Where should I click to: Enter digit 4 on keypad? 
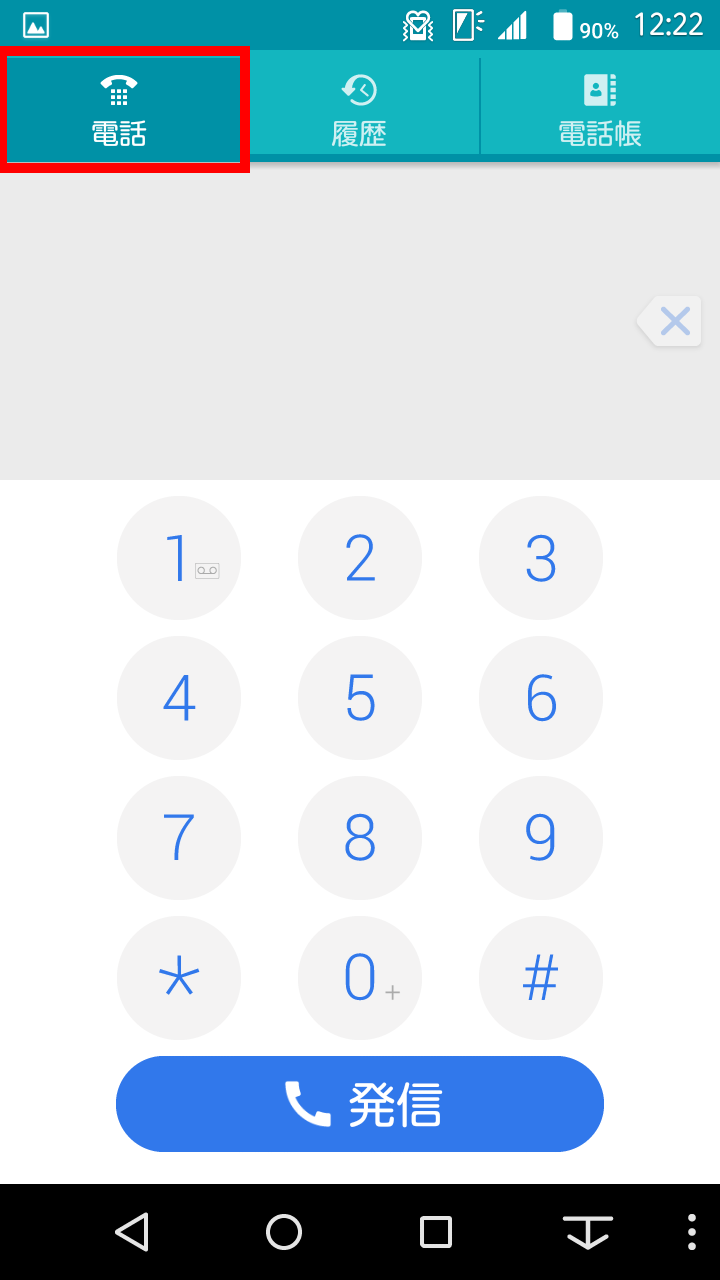(x=179, y=698)
